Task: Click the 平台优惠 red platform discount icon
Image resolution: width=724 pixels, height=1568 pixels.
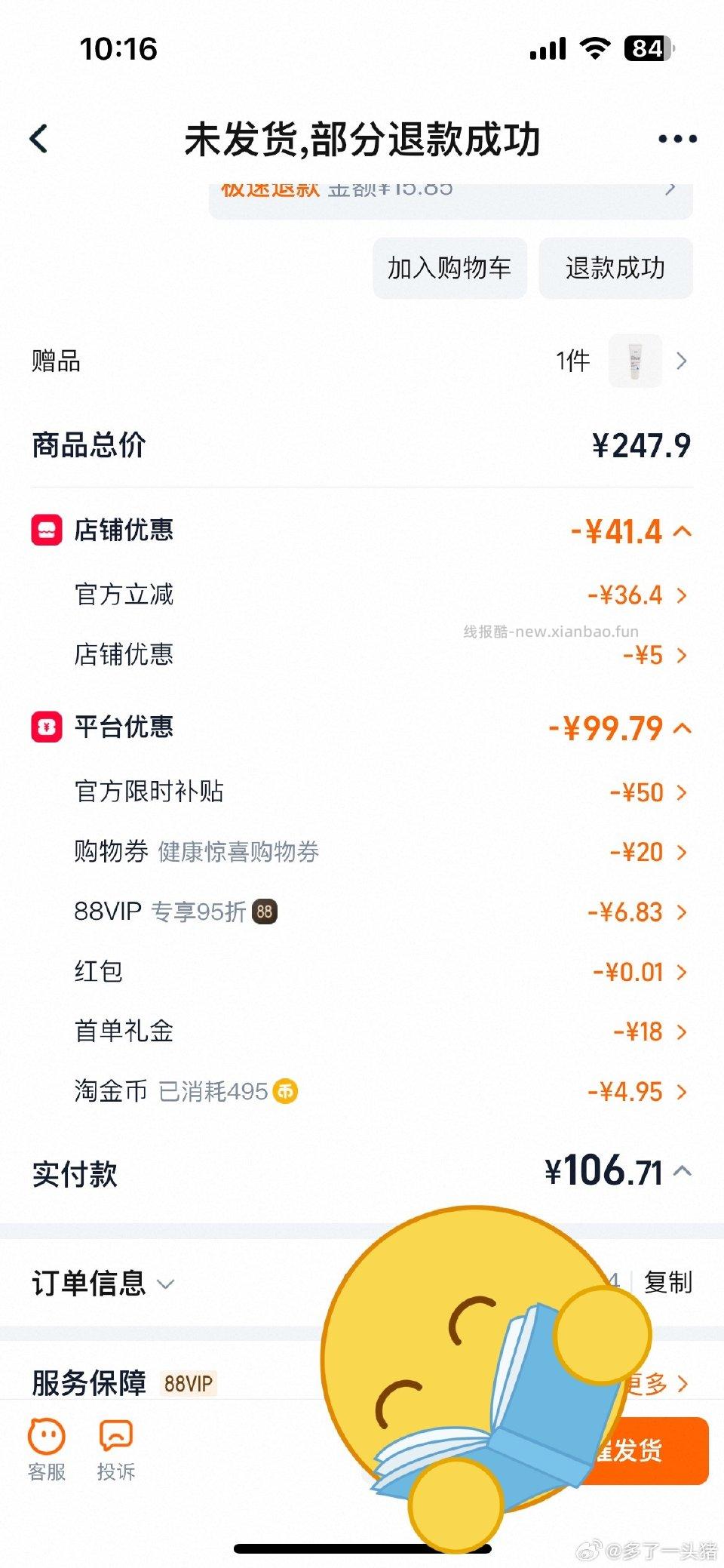Action: pyautogui.click(x=45, y=727)
